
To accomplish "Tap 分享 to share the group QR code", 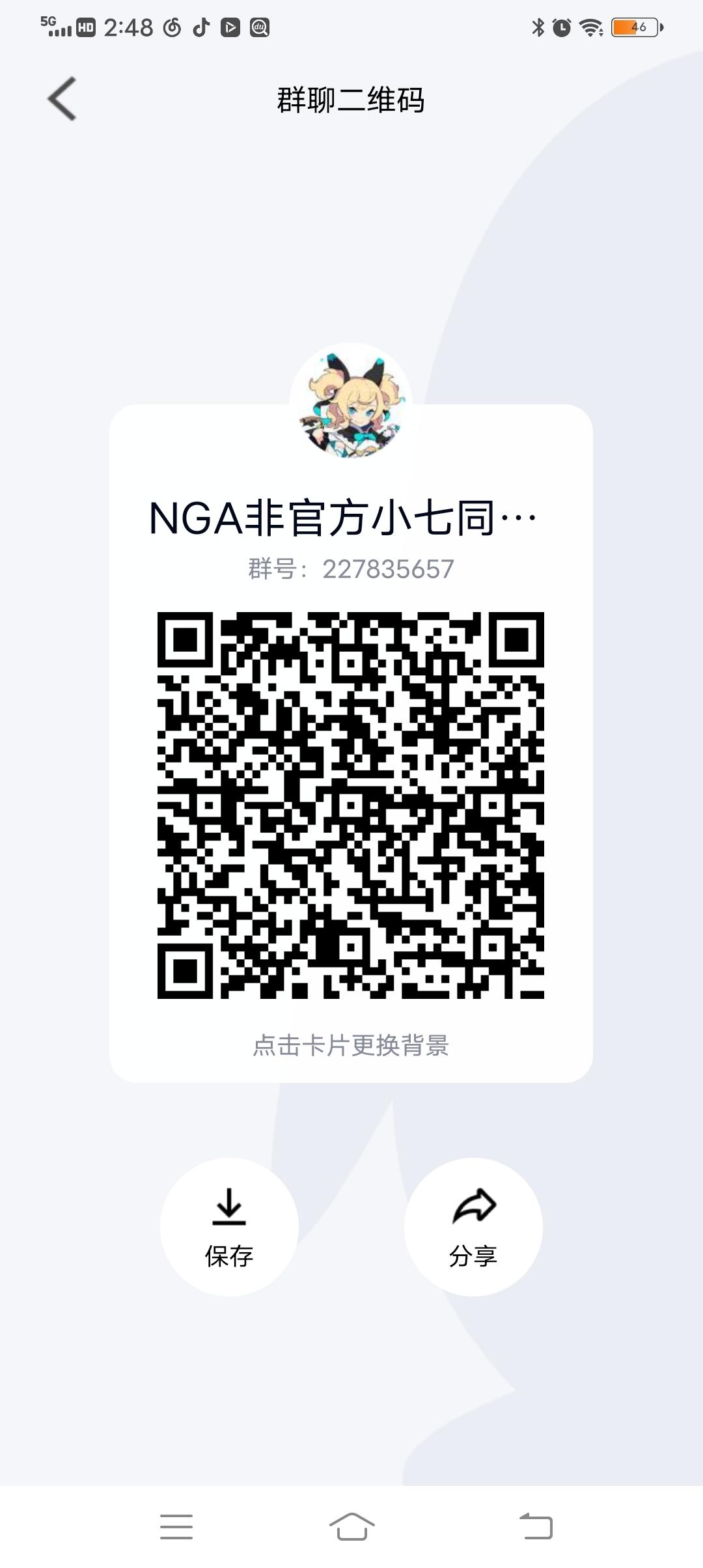I will coord(474,1254).
